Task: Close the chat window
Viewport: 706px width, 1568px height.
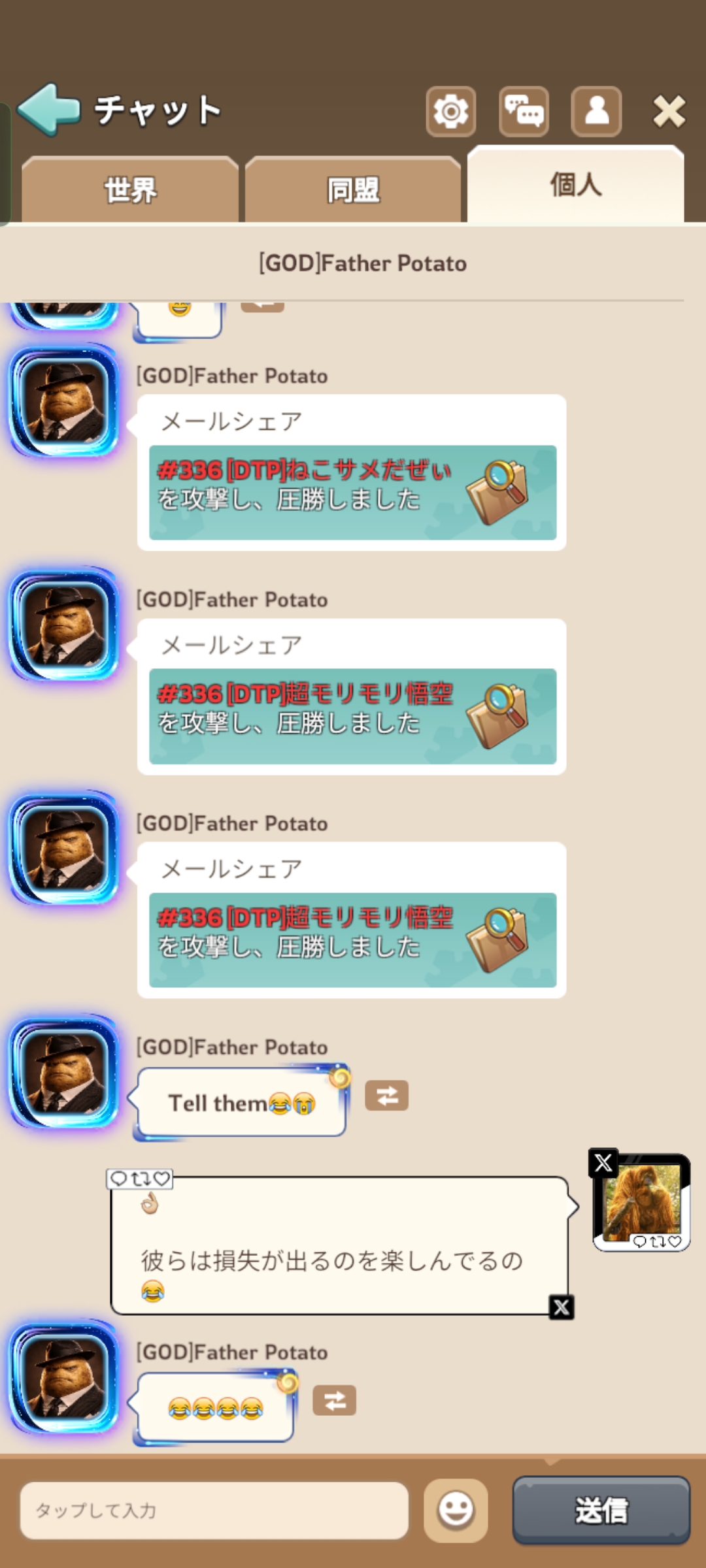Action: (x=669, y=111)
